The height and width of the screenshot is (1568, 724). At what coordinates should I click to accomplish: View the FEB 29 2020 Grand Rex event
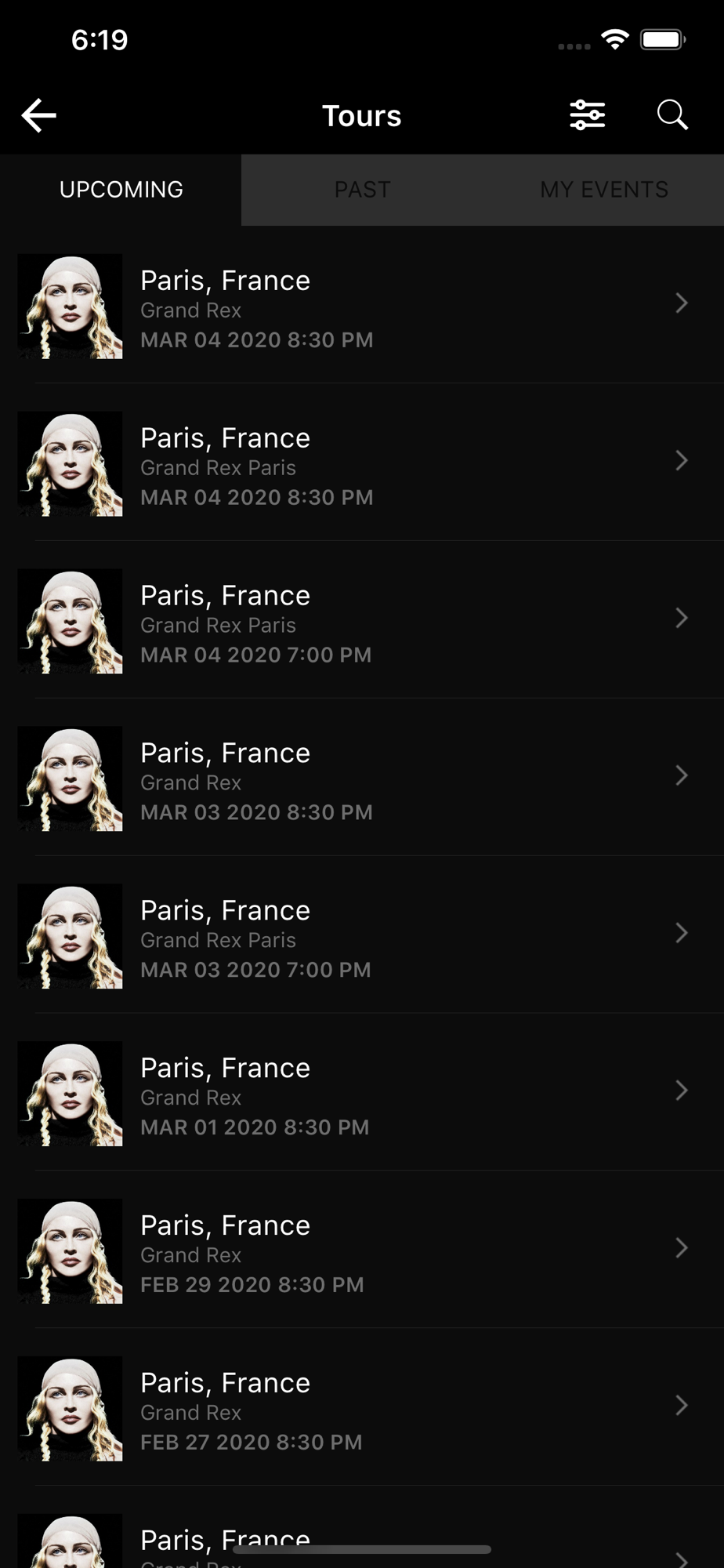tap(362, 1250)
